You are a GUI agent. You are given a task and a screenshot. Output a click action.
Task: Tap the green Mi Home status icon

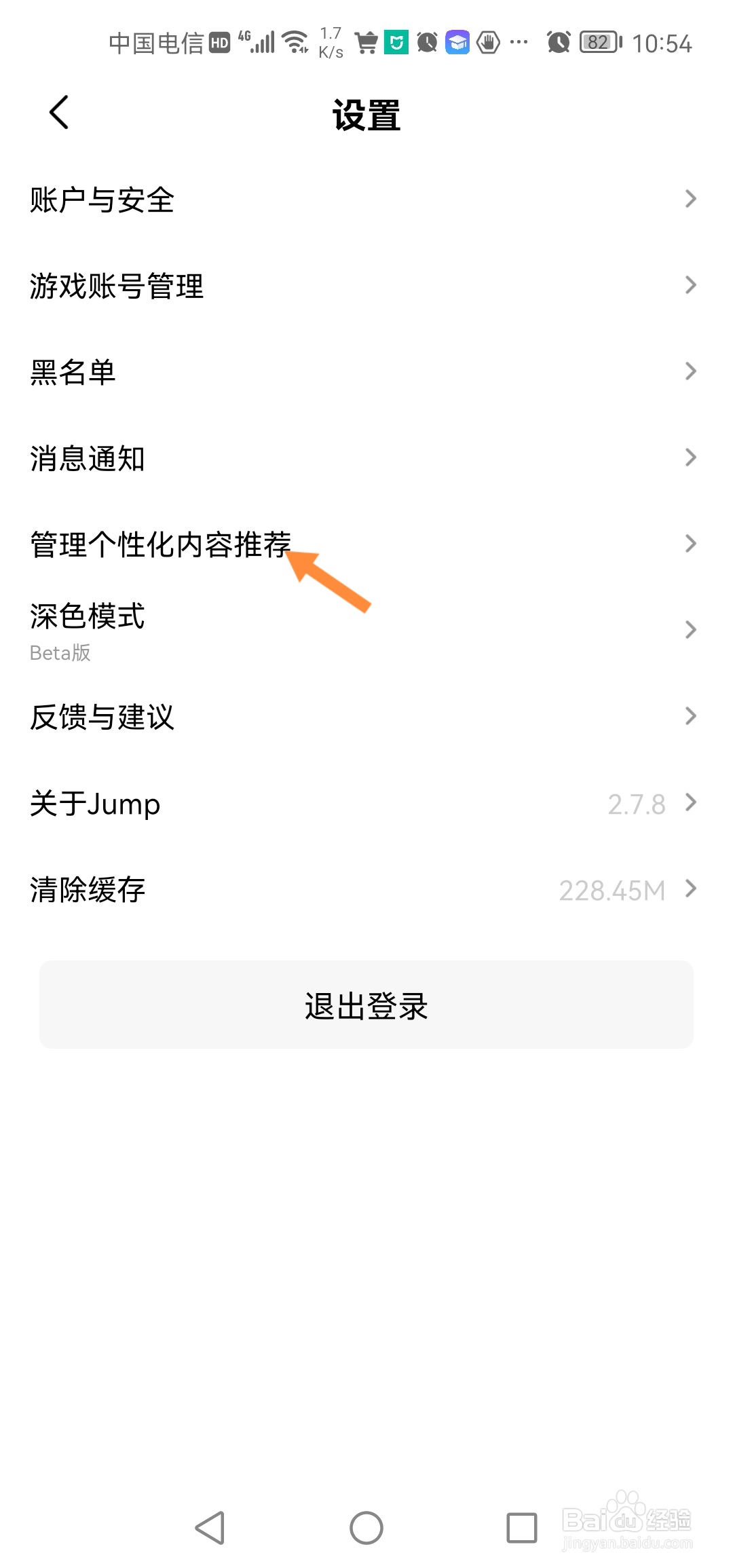[398, 42]
